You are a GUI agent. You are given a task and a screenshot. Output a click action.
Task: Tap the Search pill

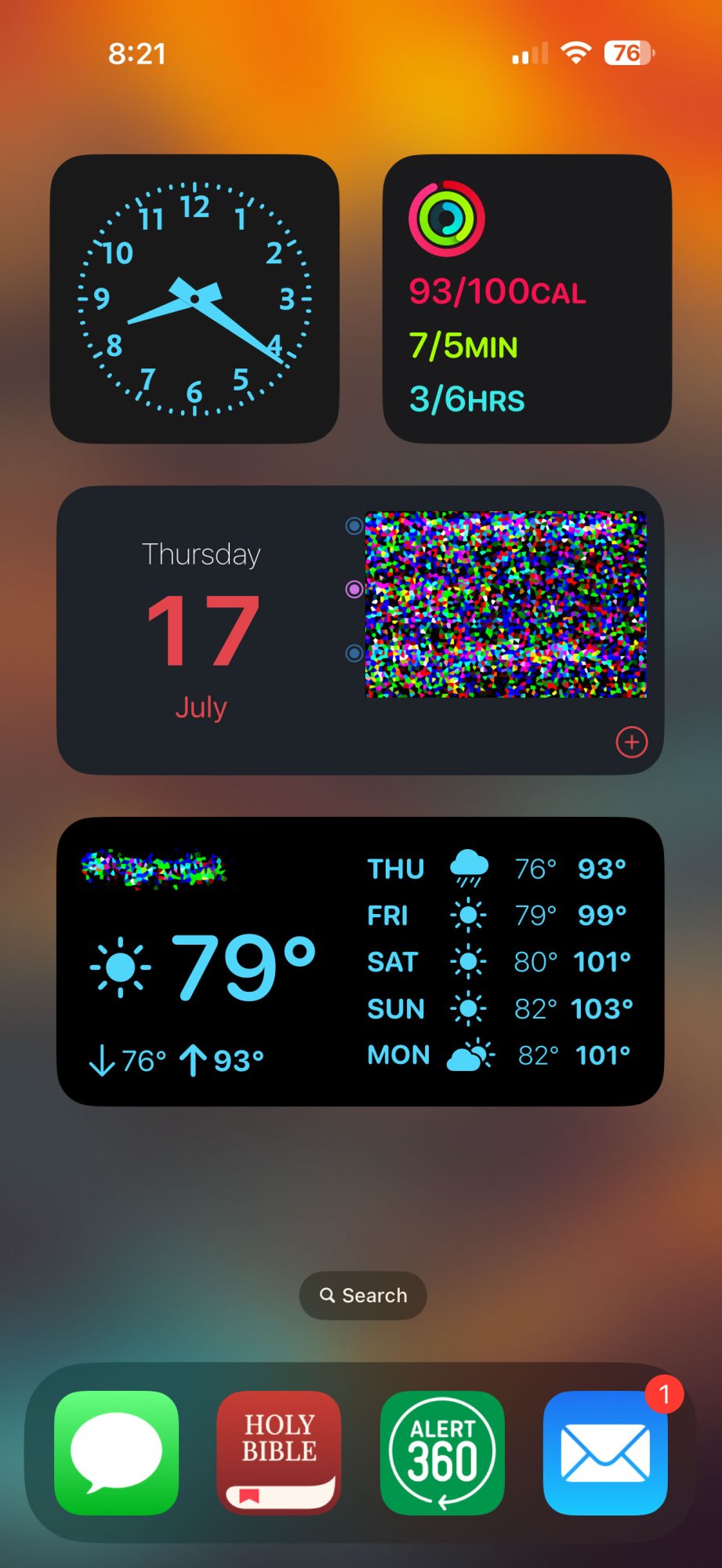pyautogui.click(x=363, y=1295)
